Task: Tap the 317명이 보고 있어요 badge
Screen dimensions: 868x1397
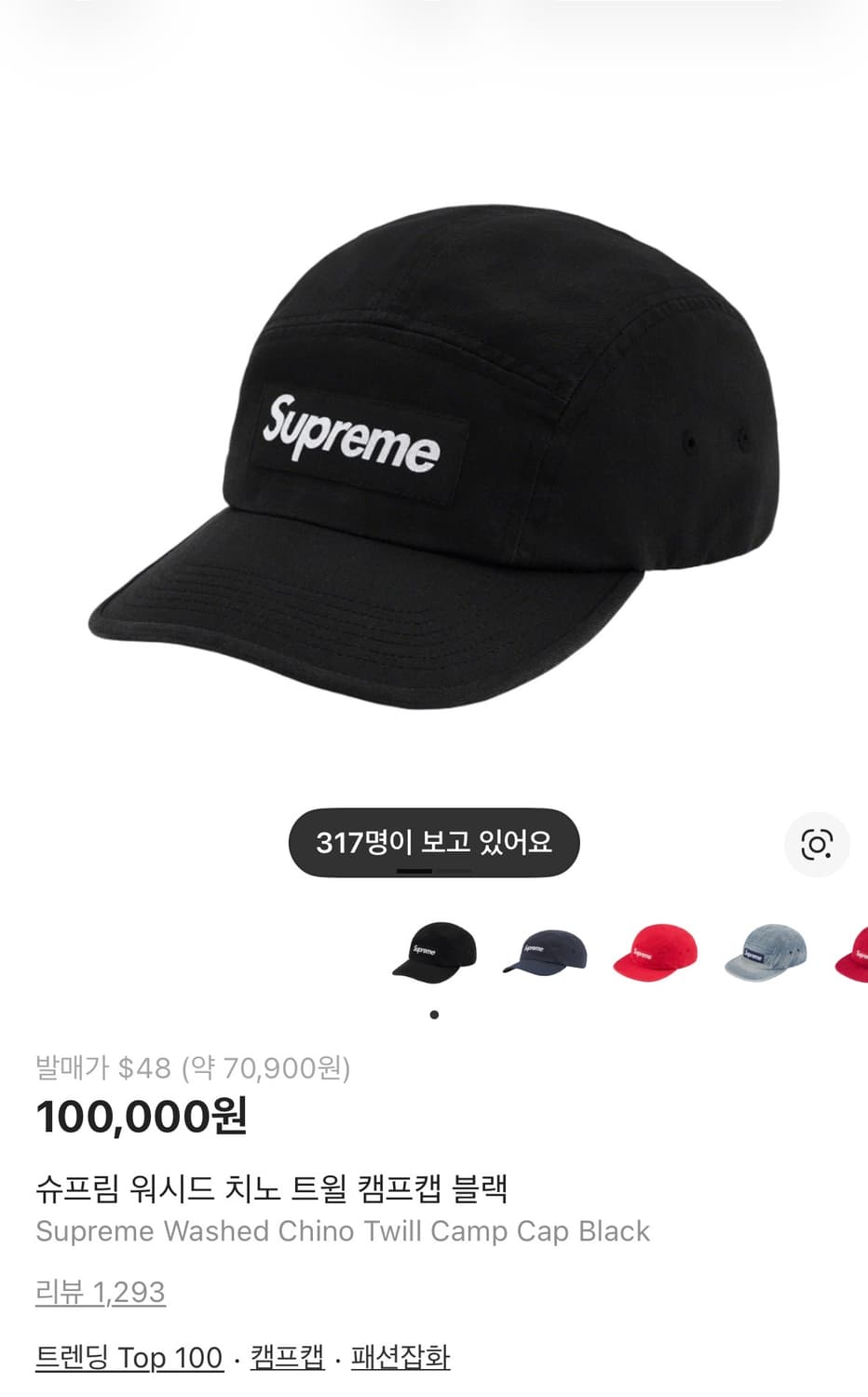Action: (434, 841)
